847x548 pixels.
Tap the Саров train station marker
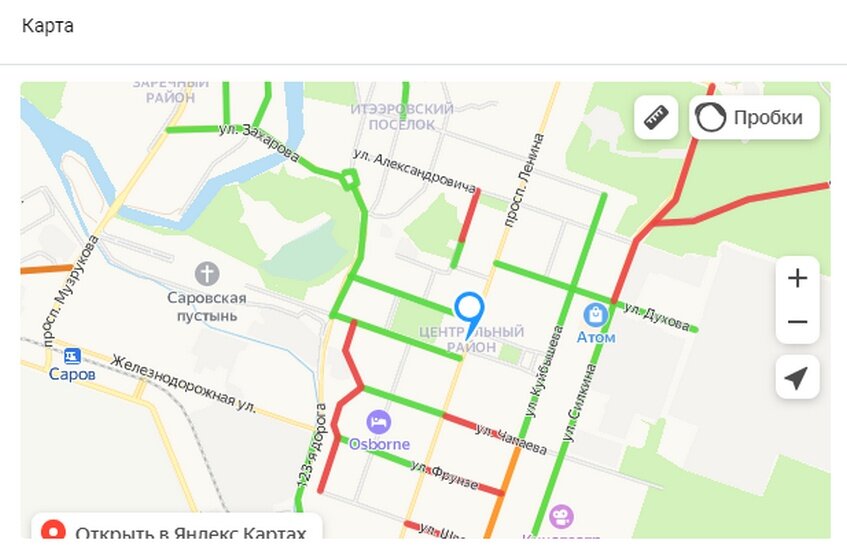tap(72, 356)
